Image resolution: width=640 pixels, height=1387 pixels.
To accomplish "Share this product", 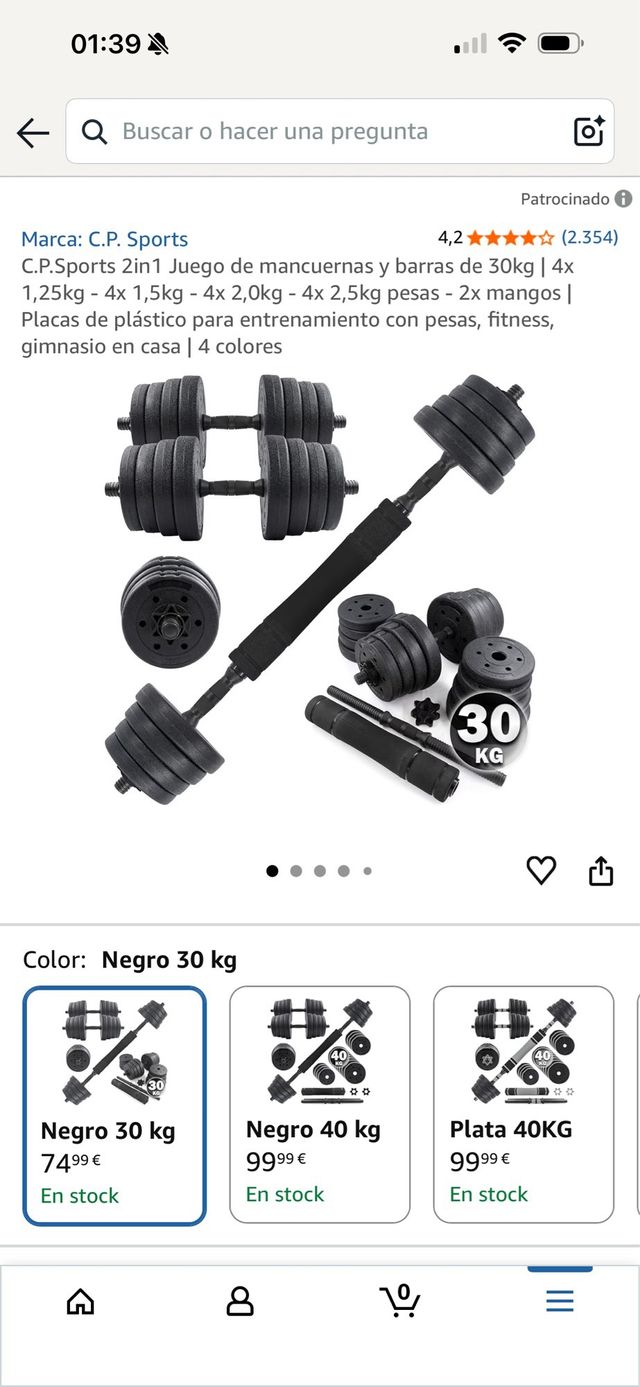I will pos(600,871).
